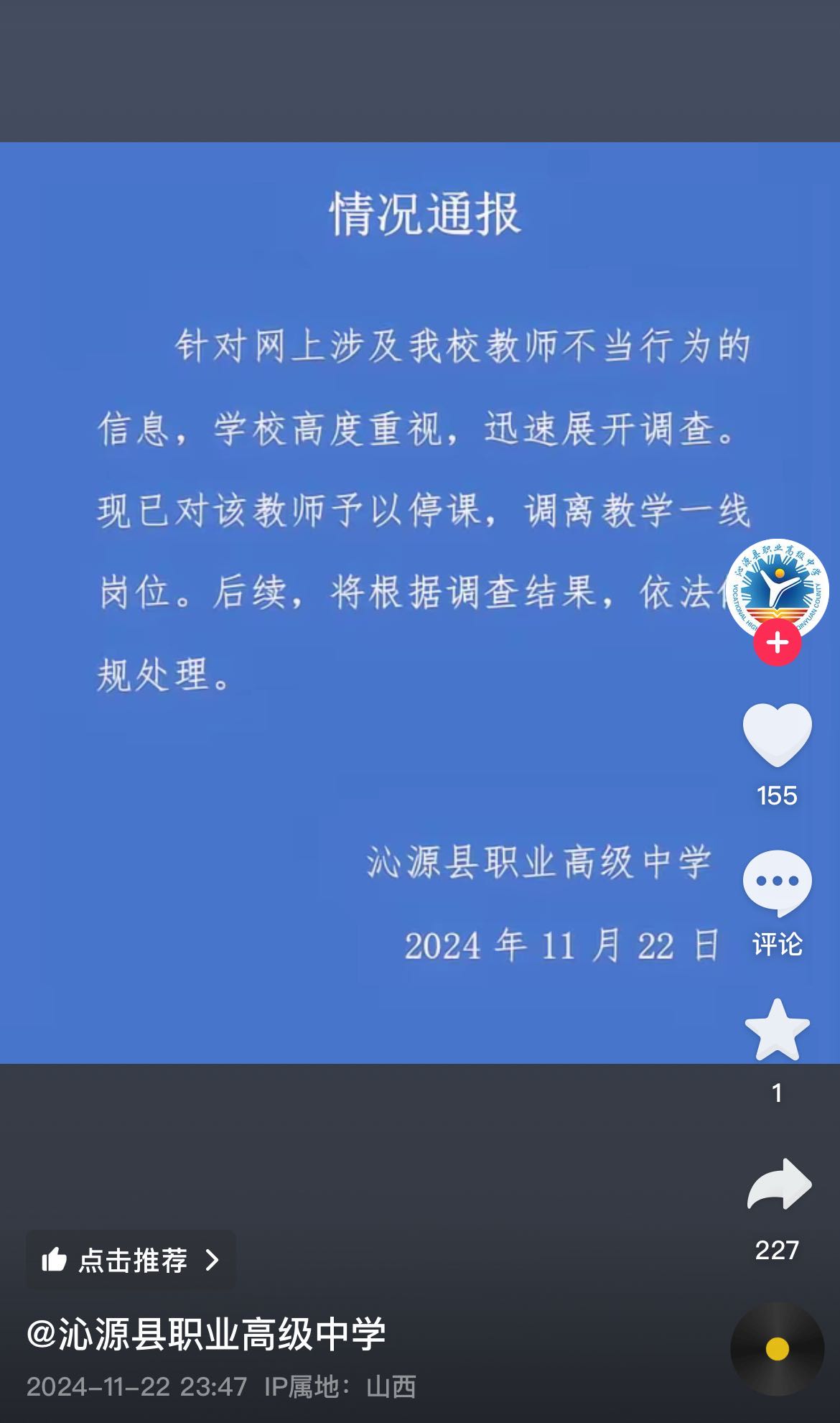Like this video with the heart
This screenshot has width=840, height=1423.
[x=777, y=734]
